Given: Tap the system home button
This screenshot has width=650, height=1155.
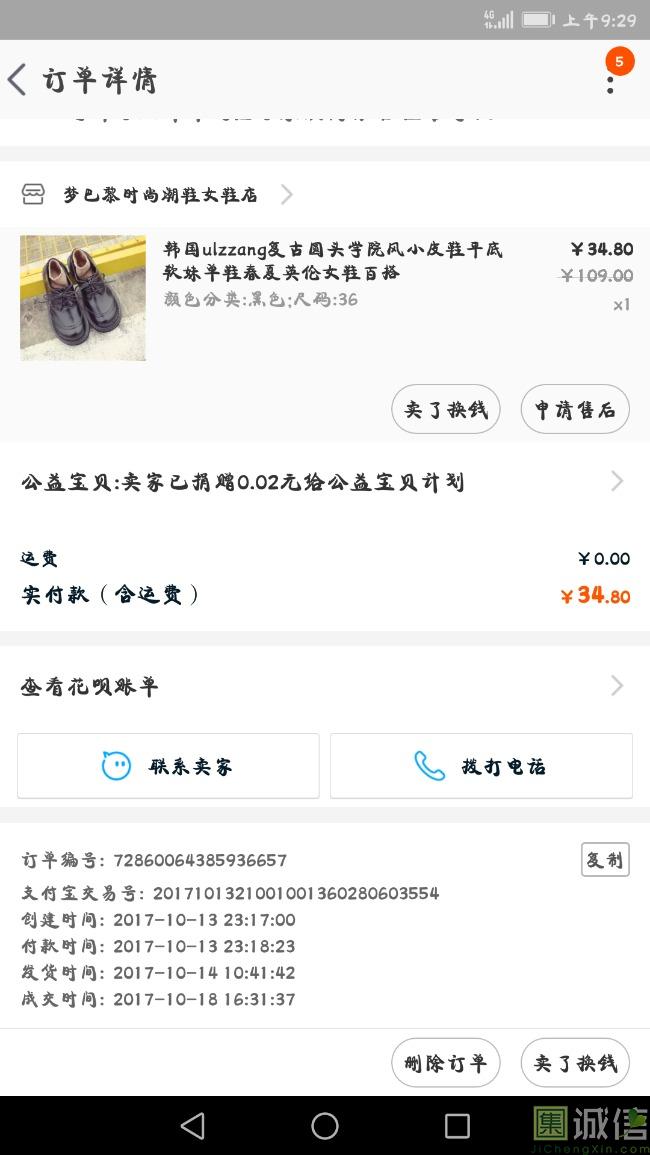Looking at the screenshot, I should pyautogui.click(x=325, y=1126).
